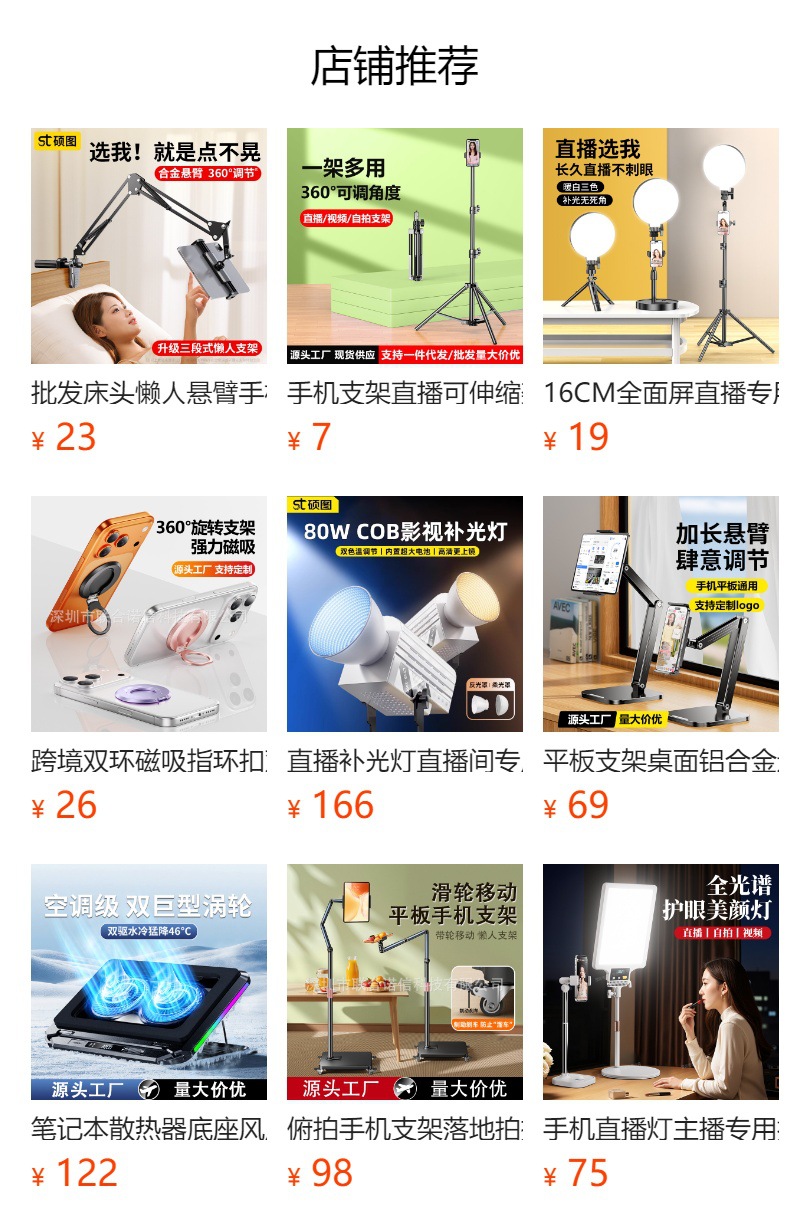Select the 跨境双环磁吸指环扣 product card
The image size is (790, 1232).
[x=149, y=660]
